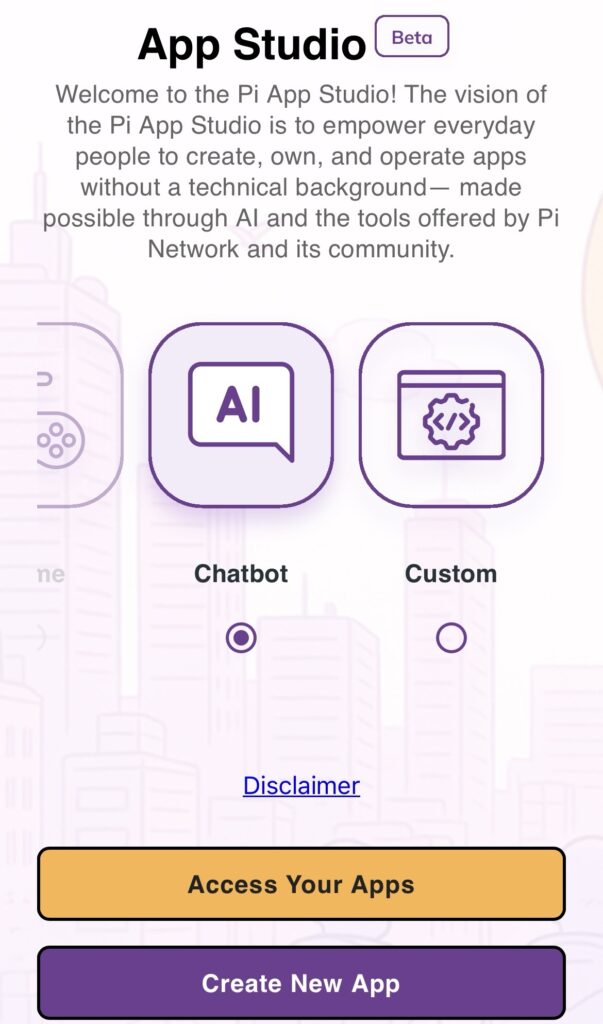
Task: Select the Chatbot radio button
Action: click(241, 638)
